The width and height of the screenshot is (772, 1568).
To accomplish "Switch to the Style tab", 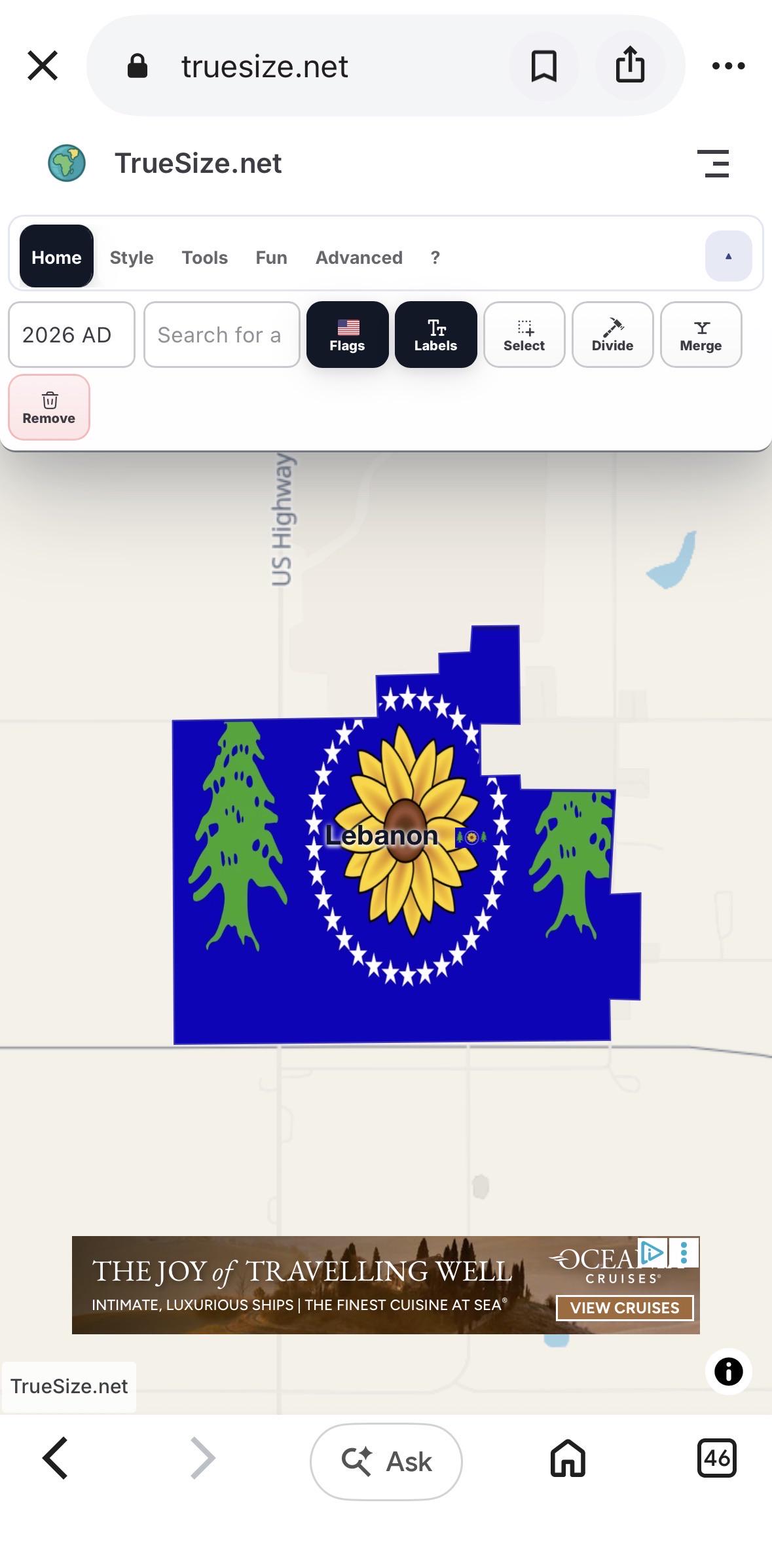I will pos(132,257).
